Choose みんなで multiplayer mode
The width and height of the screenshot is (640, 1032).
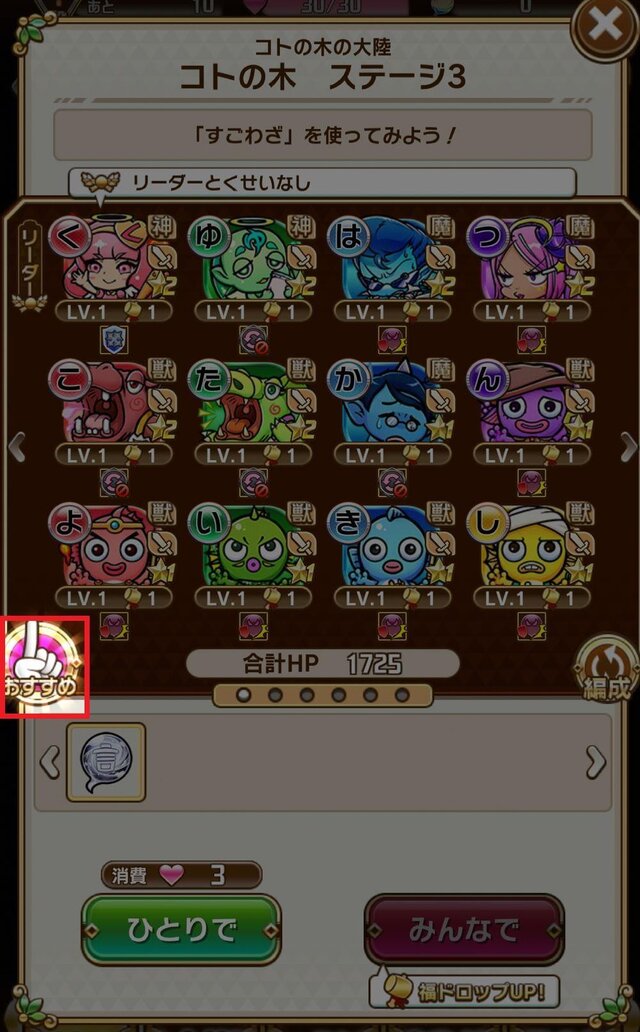[x=463, y=929]
